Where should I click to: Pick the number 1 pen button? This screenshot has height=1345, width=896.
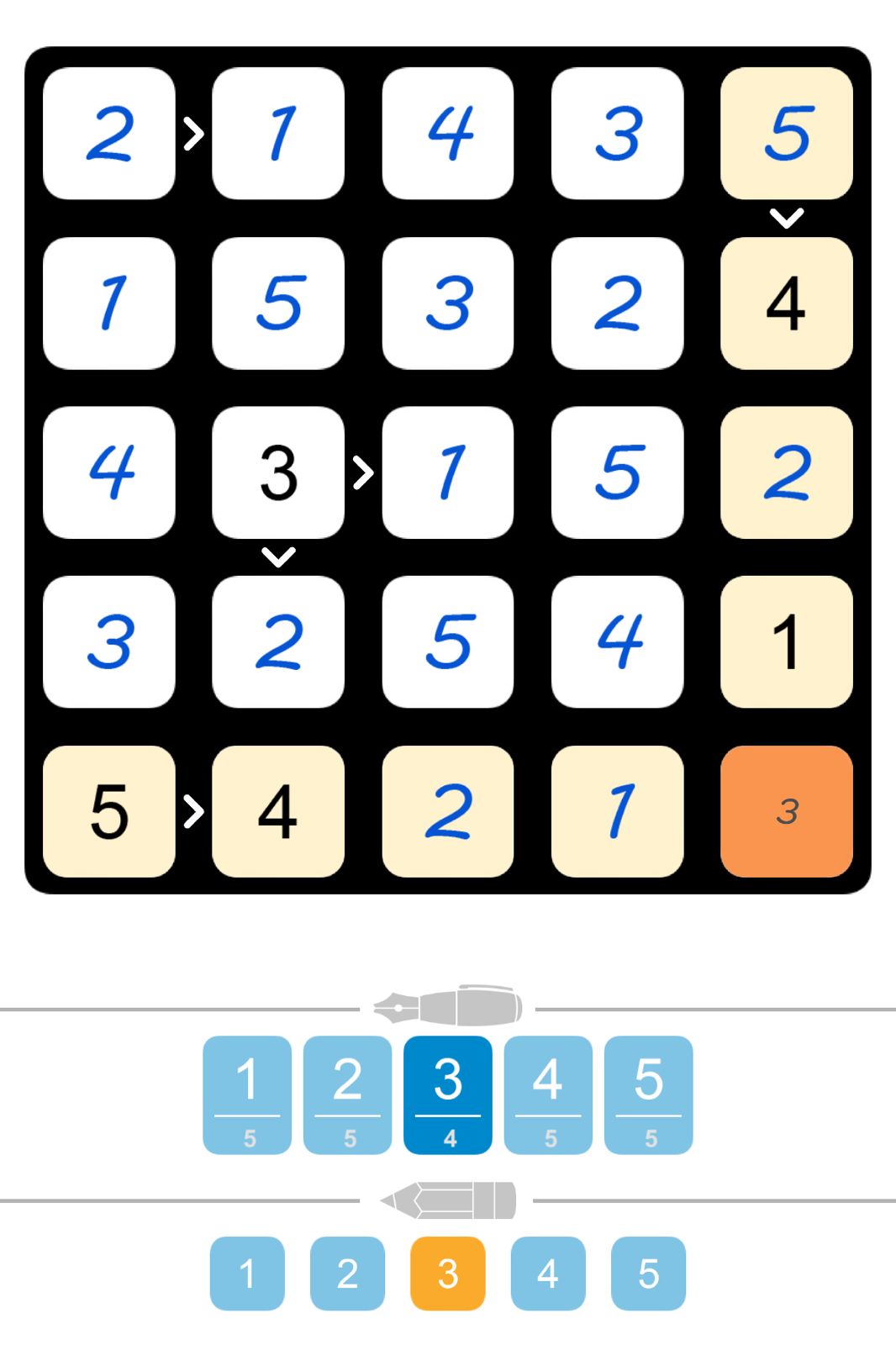coord(246,1095)
